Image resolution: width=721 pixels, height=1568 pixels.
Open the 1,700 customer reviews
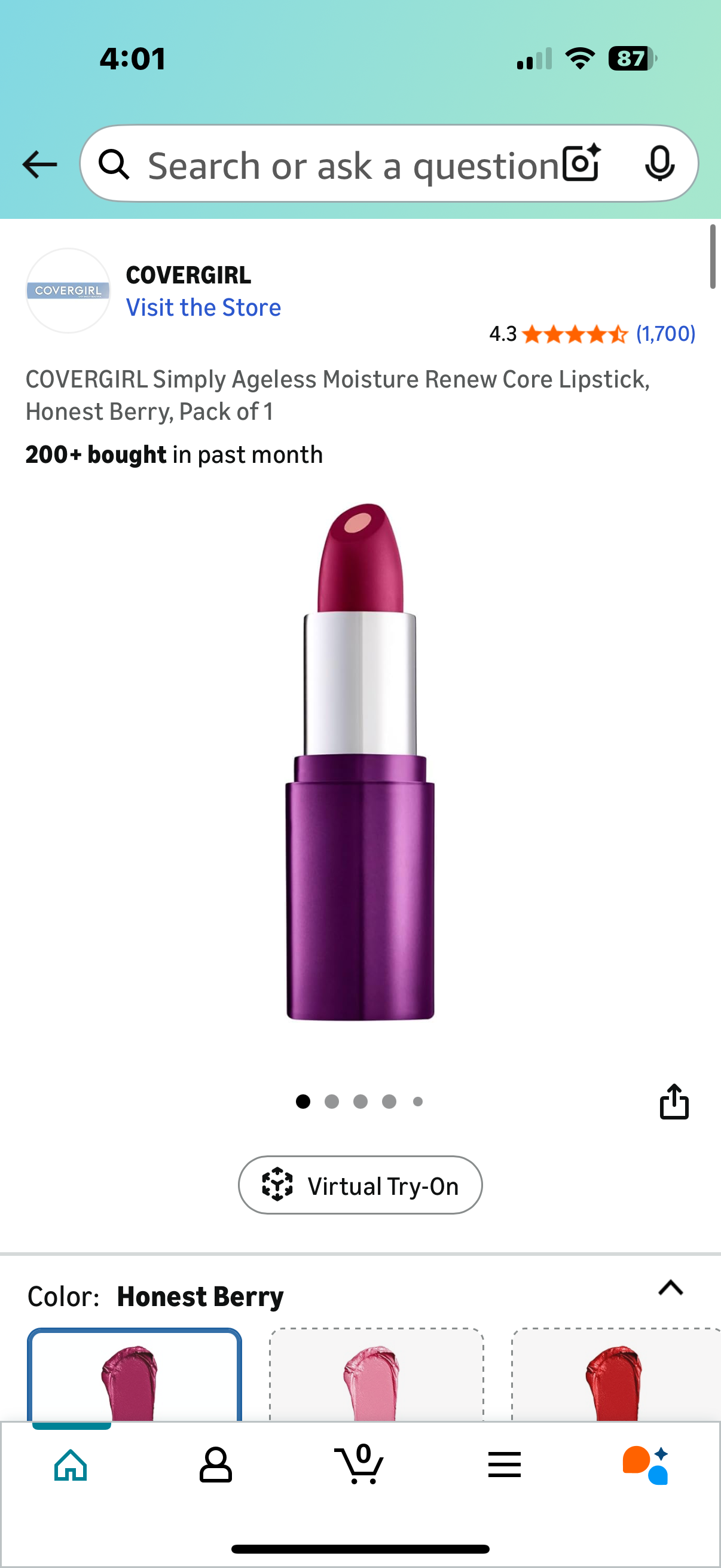coord(665,334)
